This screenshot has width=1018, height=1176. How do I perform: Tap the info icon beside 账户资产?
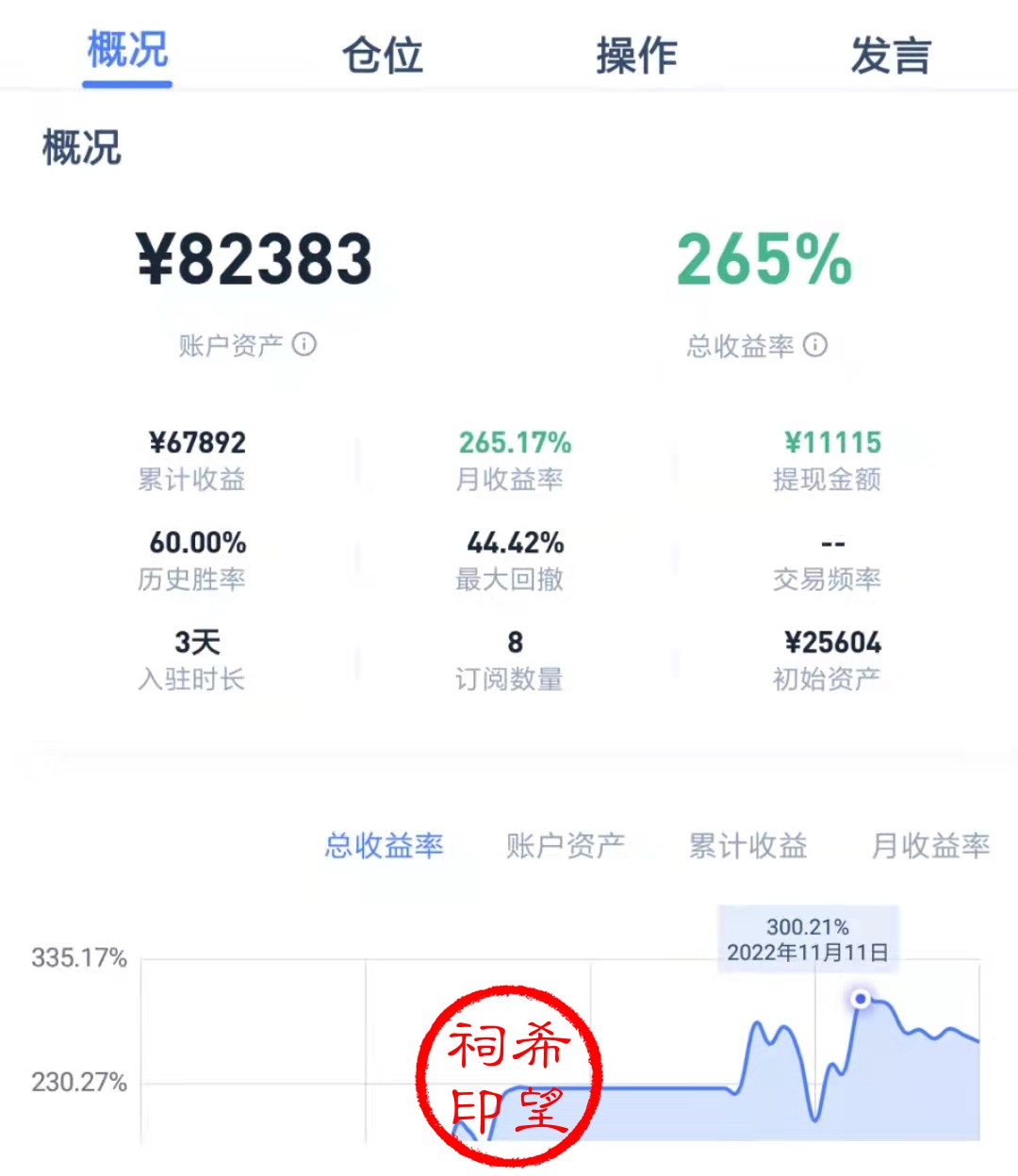pyautogui.click(x=304, y=344)
